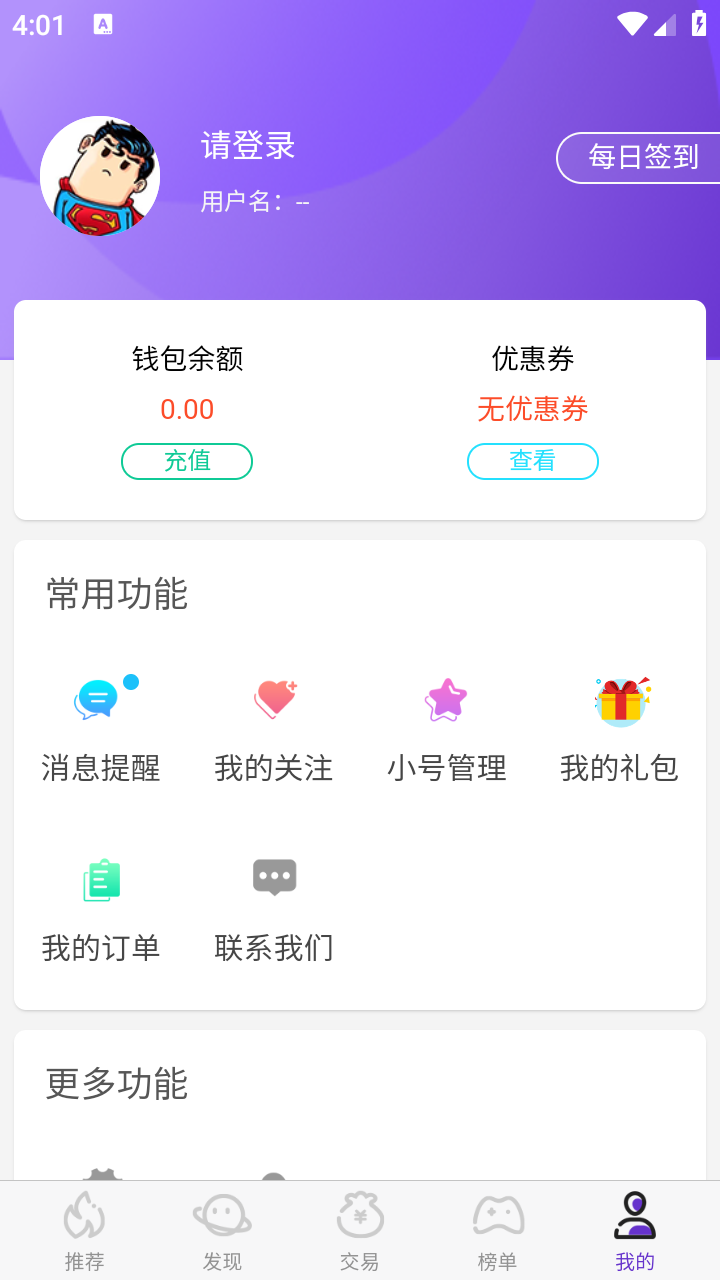This screenshot has height=1280, width=720.
Task: Check the 钱包余额 wallet balance amount
Action: coord(186,409)
